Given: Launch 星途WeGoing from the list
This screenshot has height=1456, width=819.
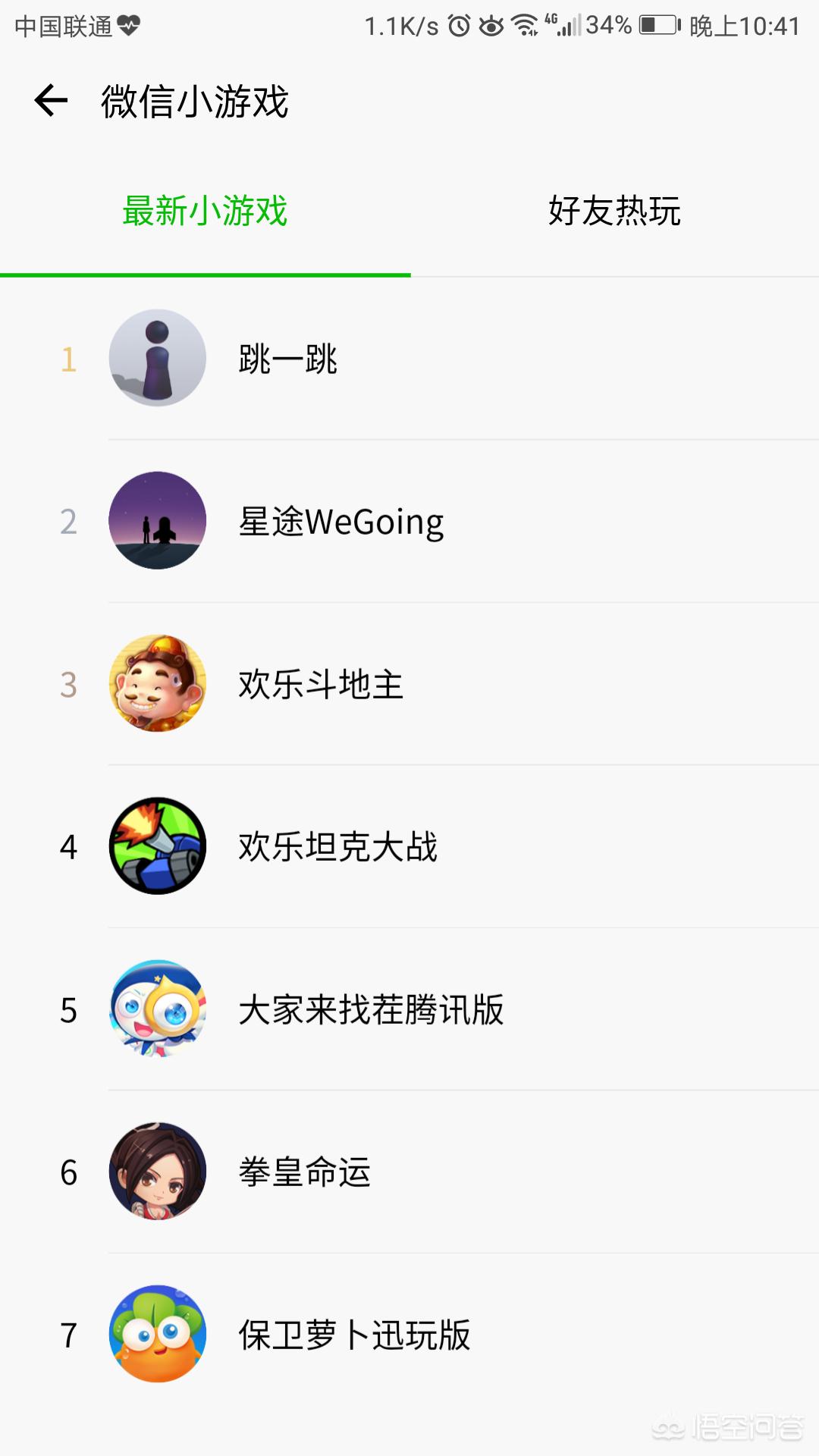Looking at the screenshot, I should click(x=341, y=522).
